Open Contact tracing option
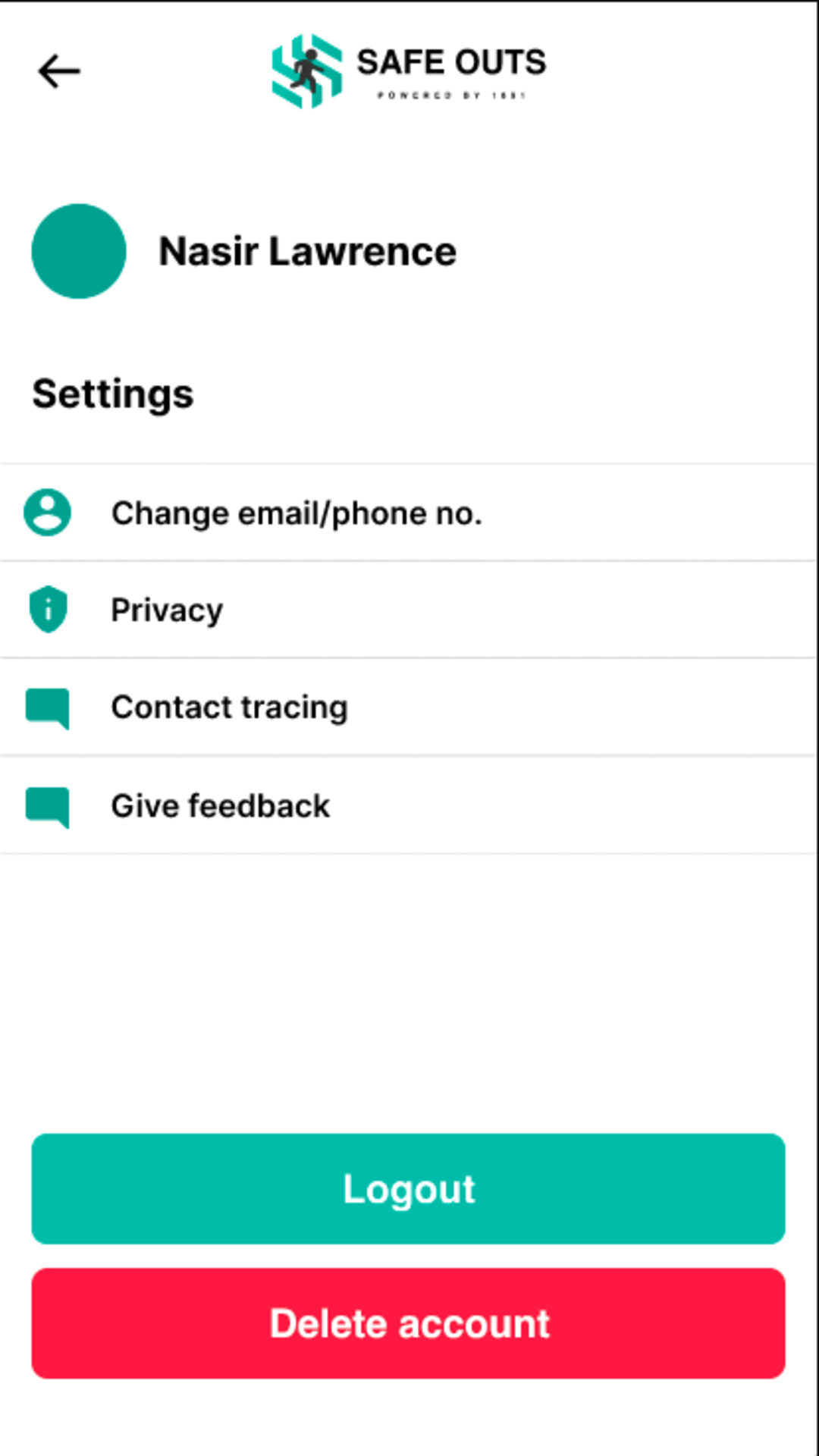819x1456 pixels. point(409,708)
